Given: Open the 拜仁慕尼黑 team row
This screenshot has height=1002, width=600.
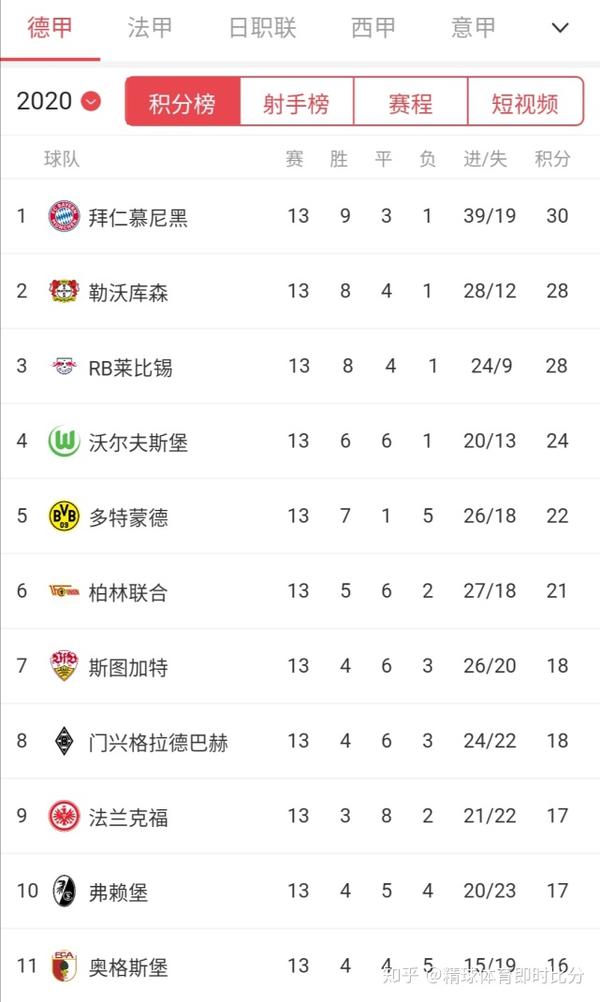Looking at the screenshot, I should (x=300, y=216).
